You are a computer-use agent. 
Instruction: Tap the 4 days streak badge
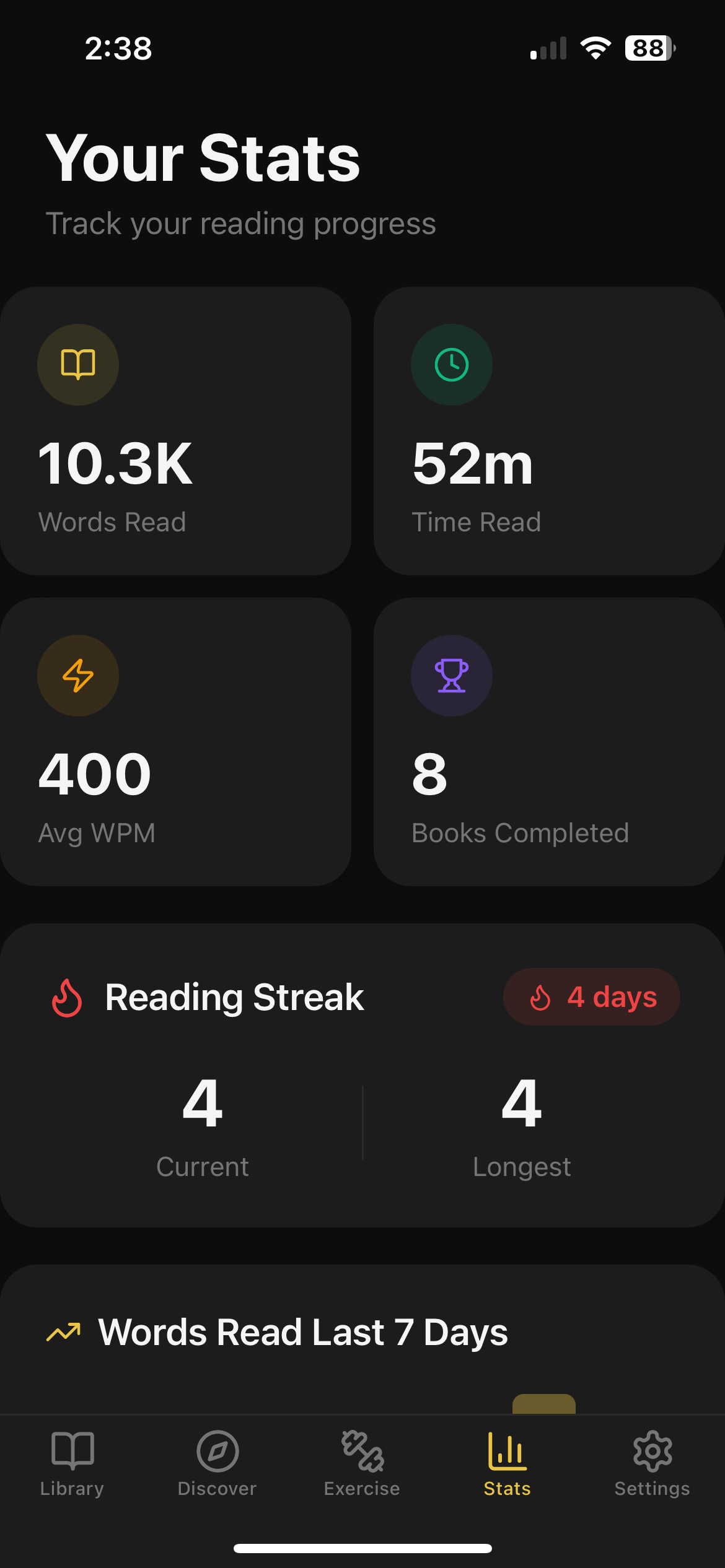point(591,996)
